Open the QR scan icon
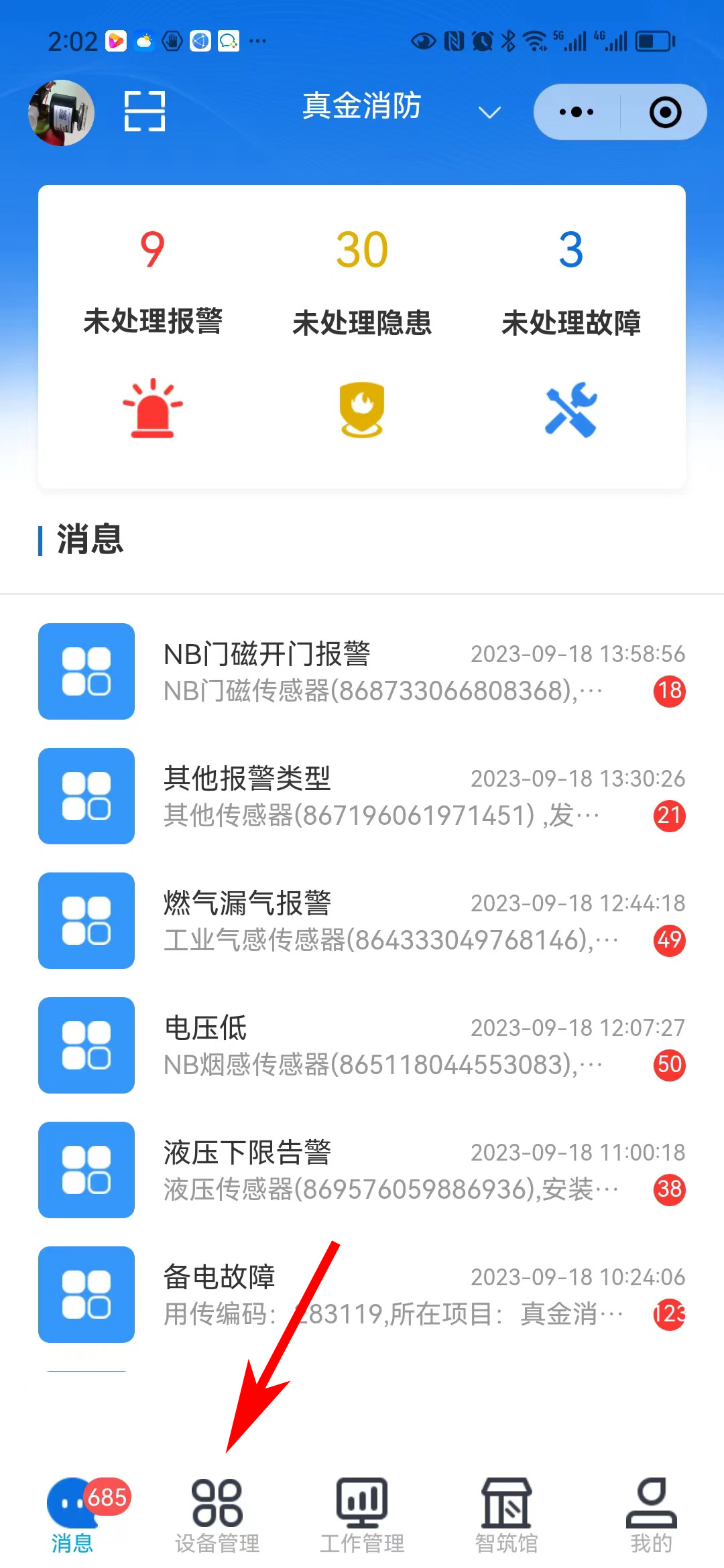 145,111
